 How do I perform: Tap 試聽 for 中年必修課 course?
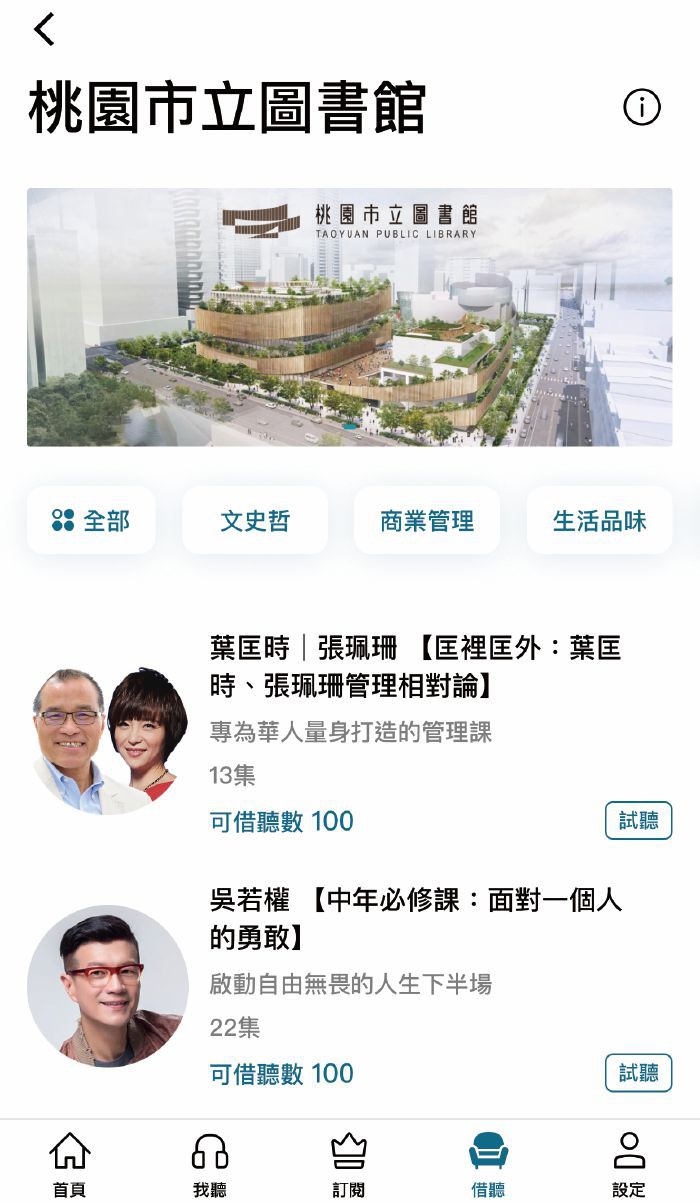[638, 1073]
